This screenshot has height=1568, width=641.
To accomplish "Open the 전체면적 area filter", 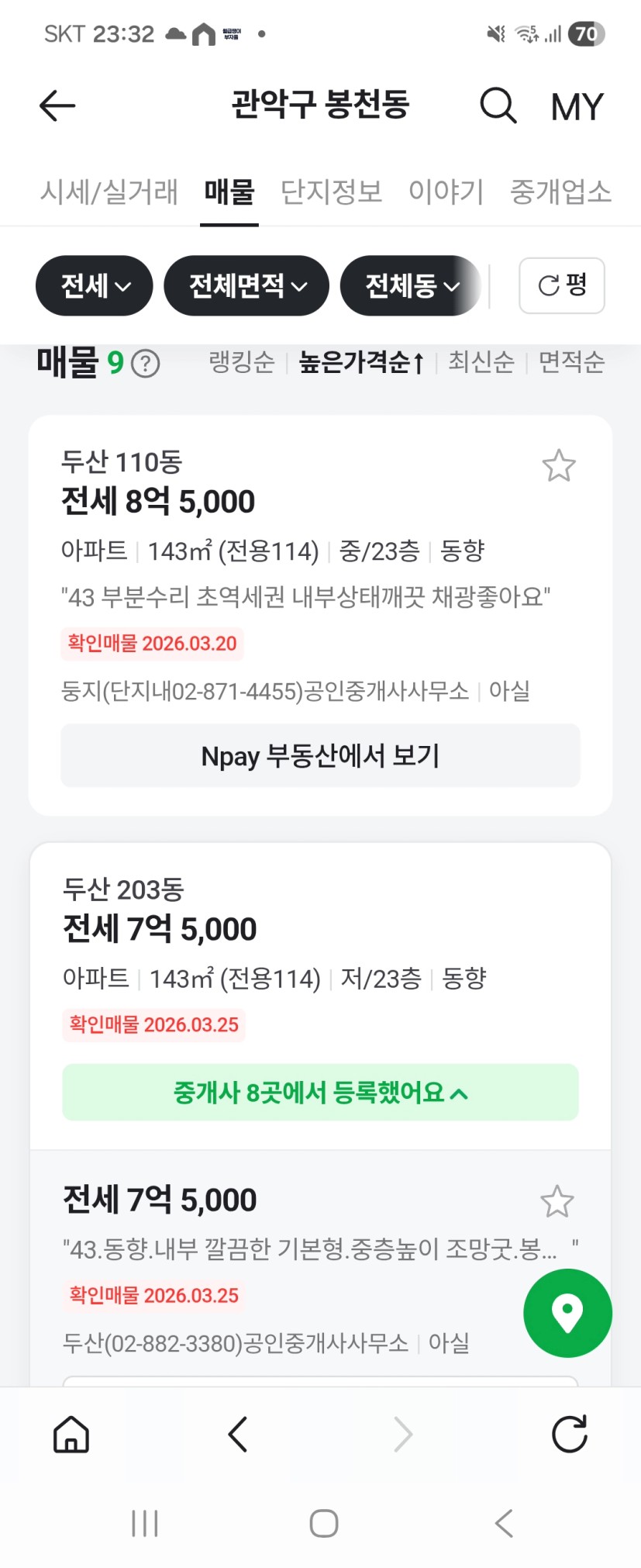I will tap(246, 285).
